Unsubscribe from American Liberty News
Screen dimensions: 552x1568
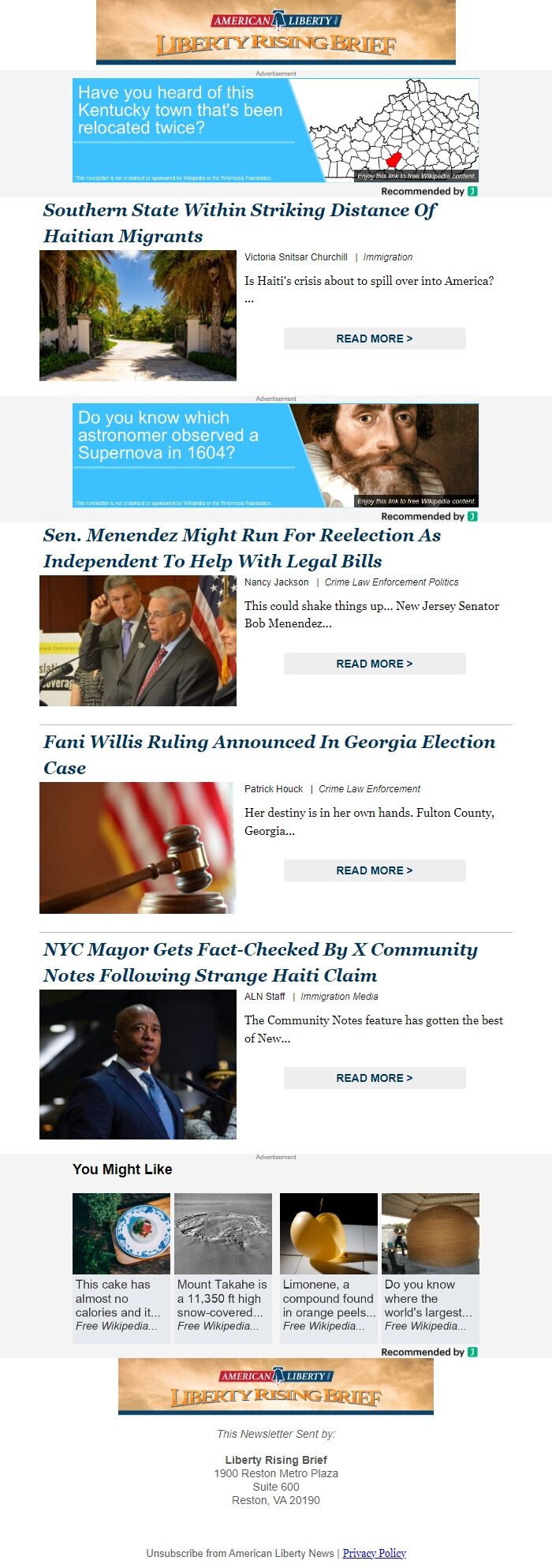pos(240,1553)
